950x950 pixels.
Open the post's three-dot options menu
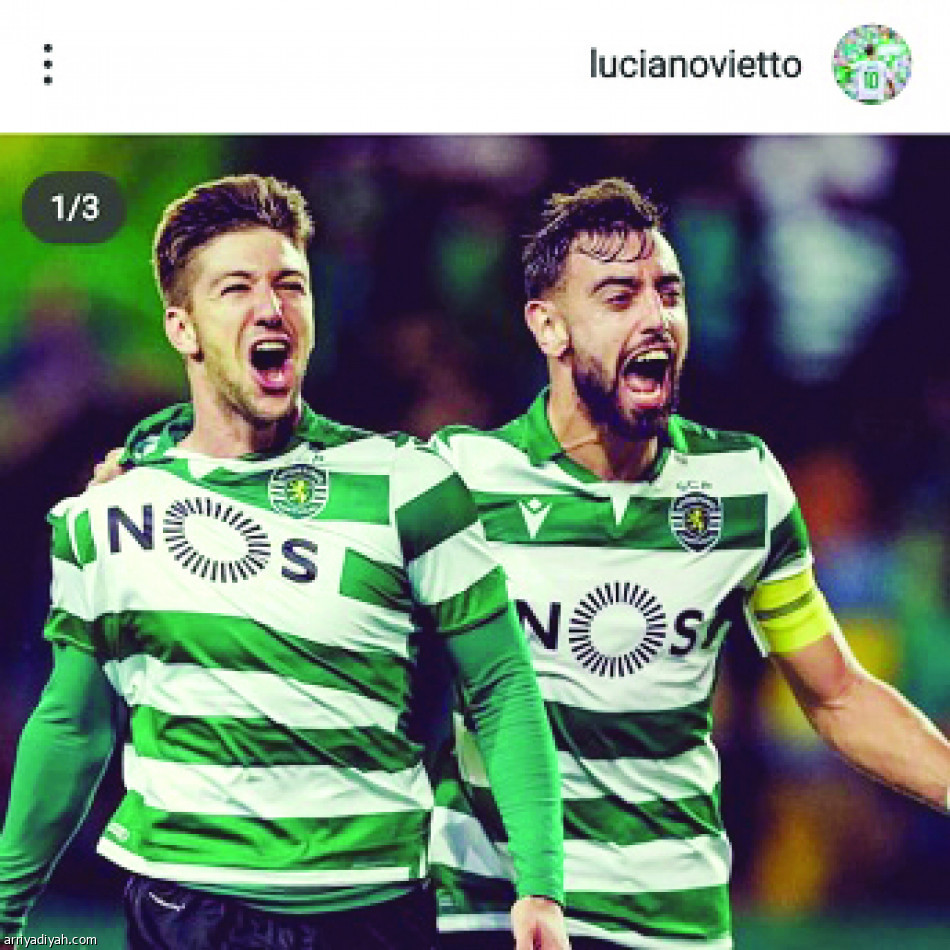[47, 64]
